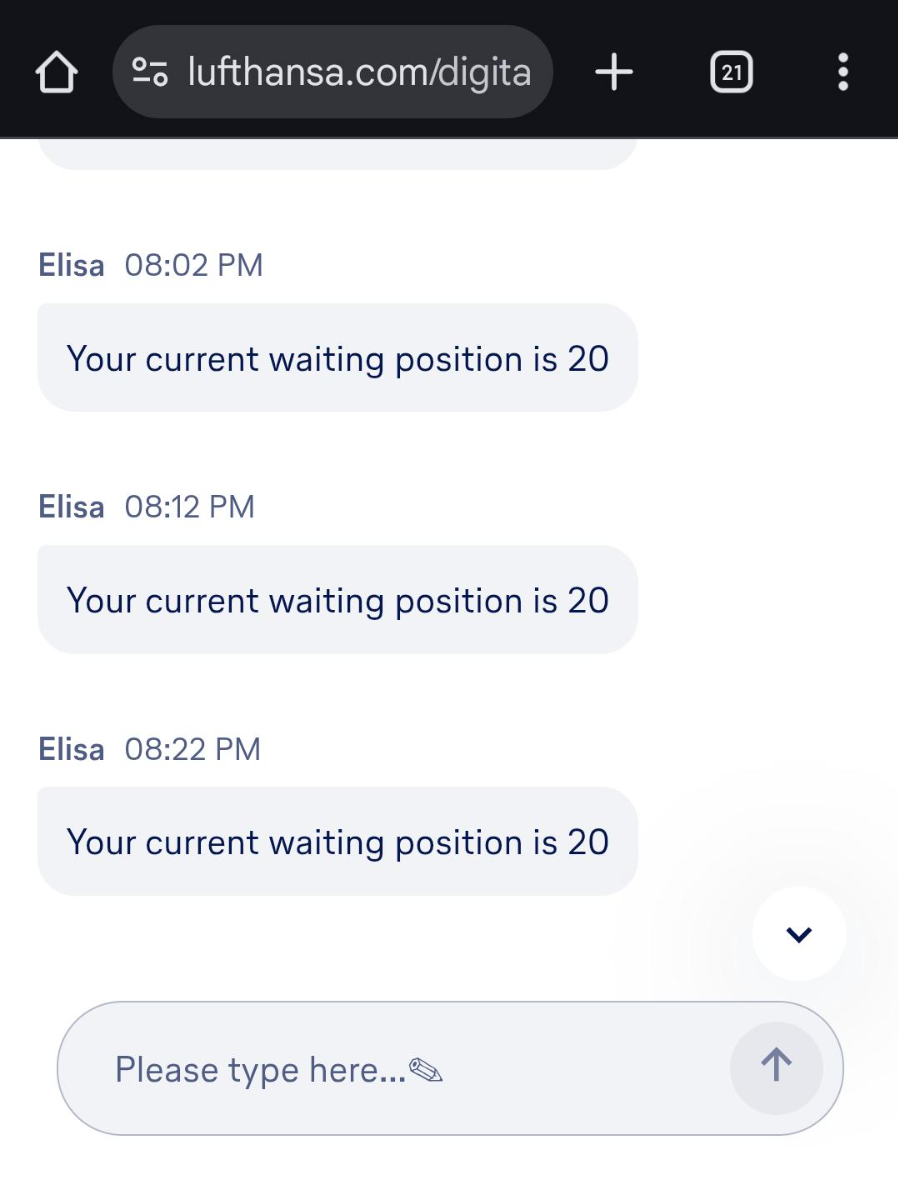
Task: Jump to newest messages using the chevron button
Action: click(798, 934)
